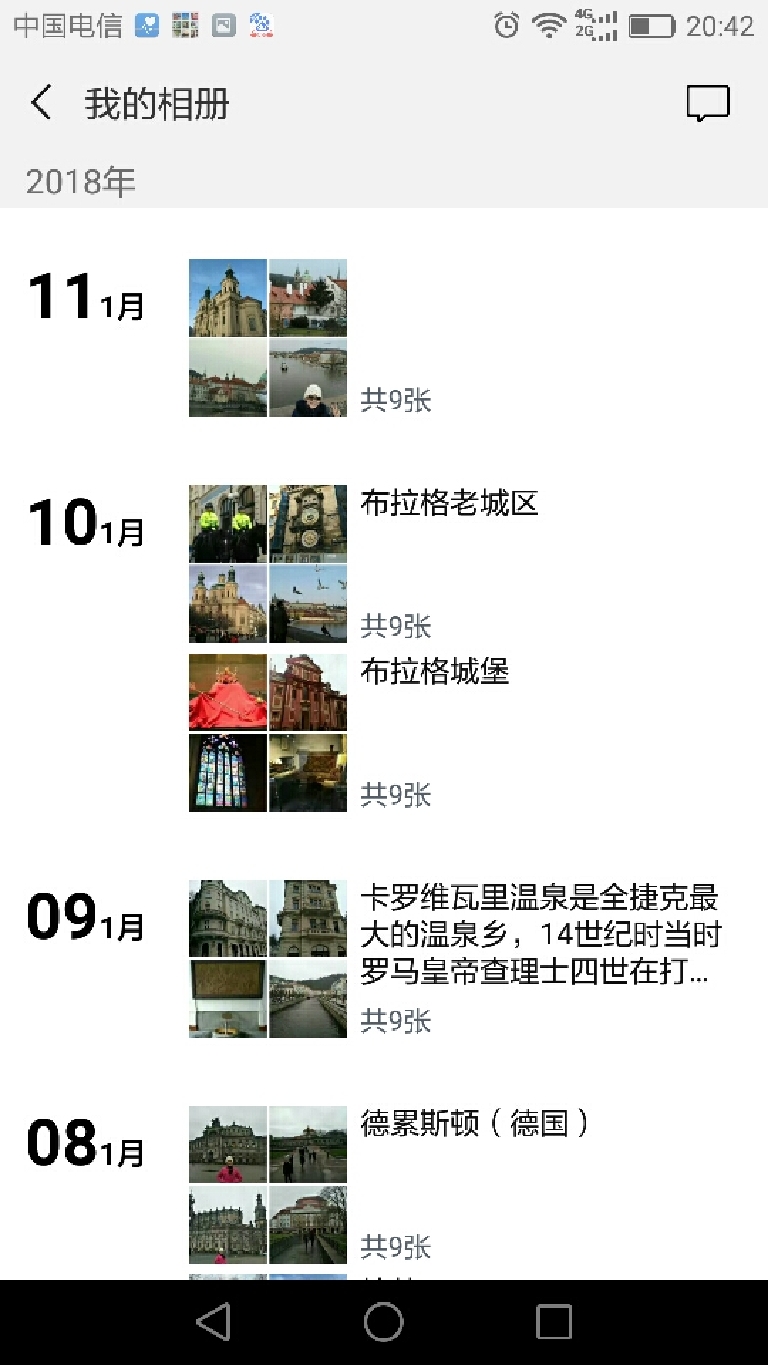This screenshot has width=768, height=1365.
Task: Open the January 11 photo album
Action: [x=268, y=338]
